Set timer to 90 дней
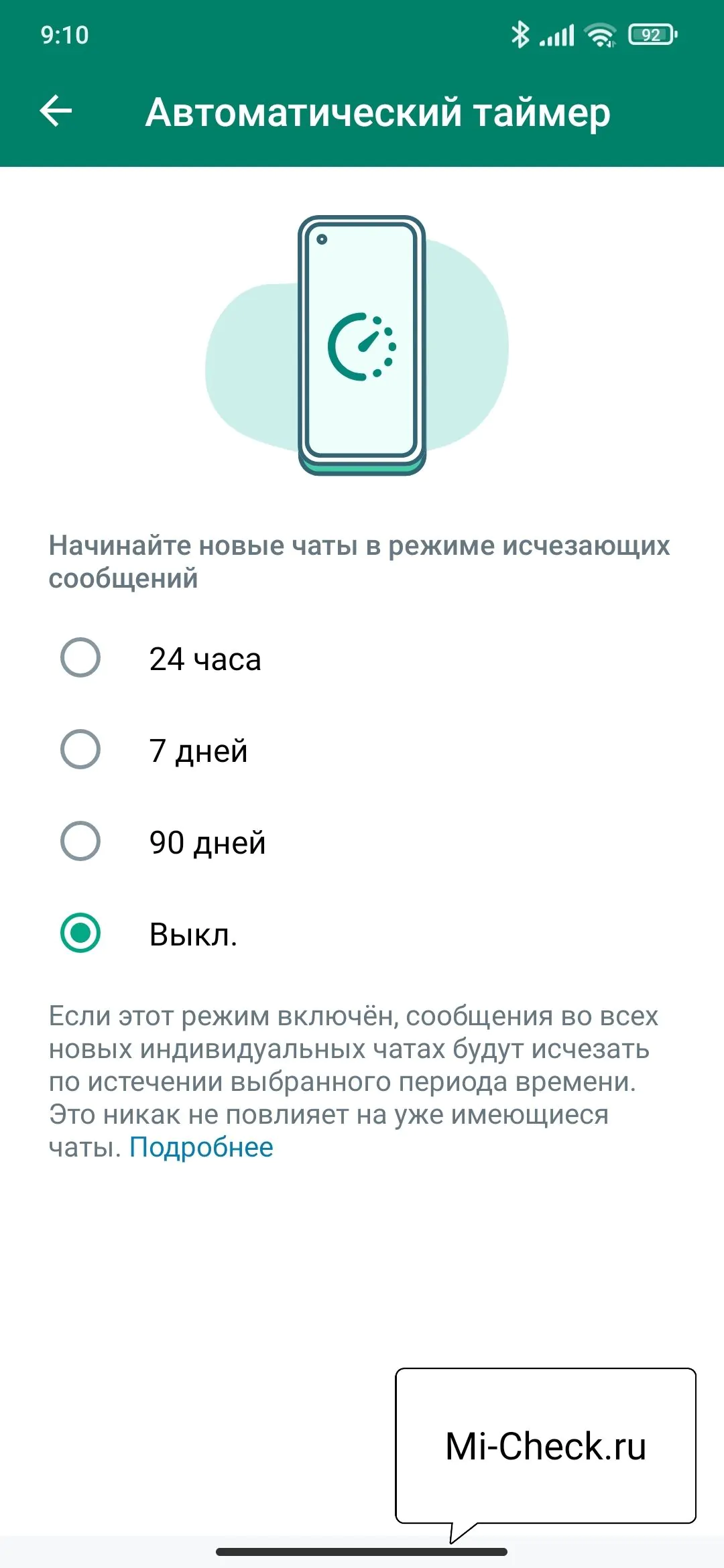Screen dimensions: 724x1568 point(80,841)
